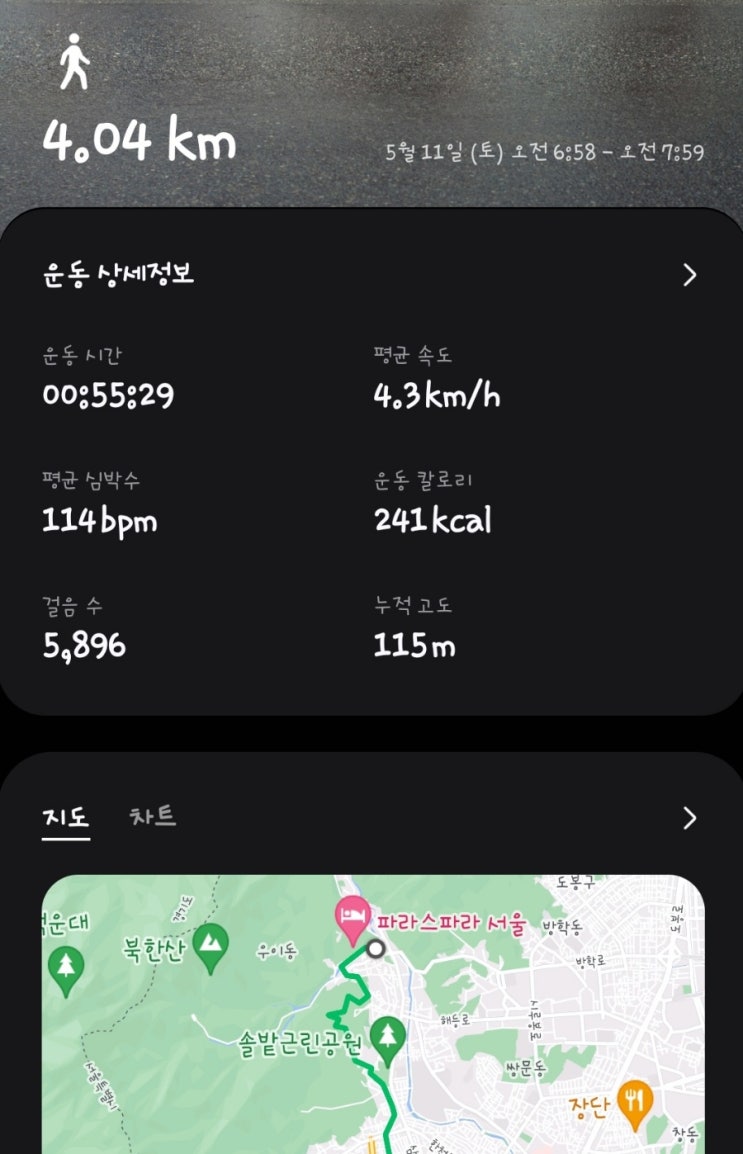Expand the map section with its chevron
Image resolution: width=743 pixels, height=1154 pixels.
coord(689,818)
